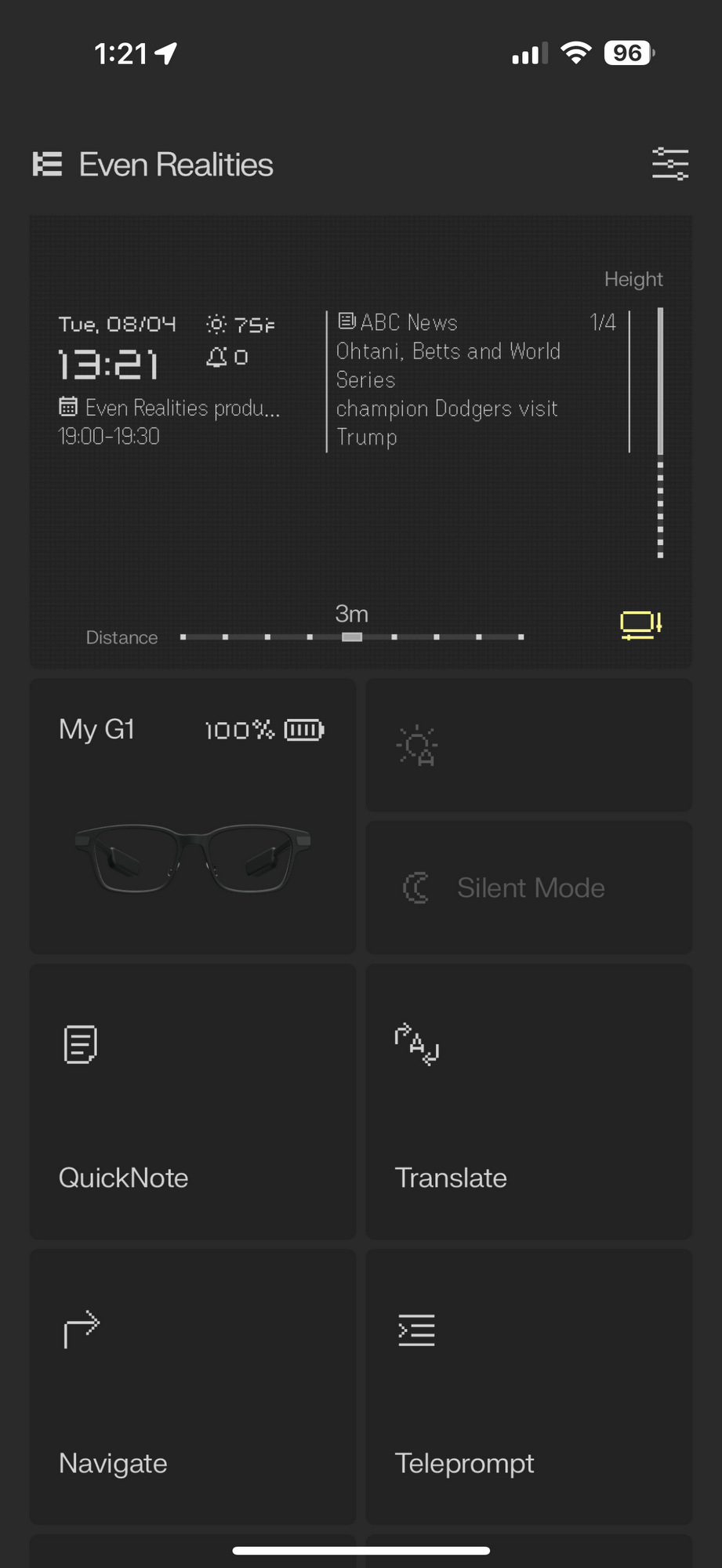Launch Navigate

[x=193, y=1387]
